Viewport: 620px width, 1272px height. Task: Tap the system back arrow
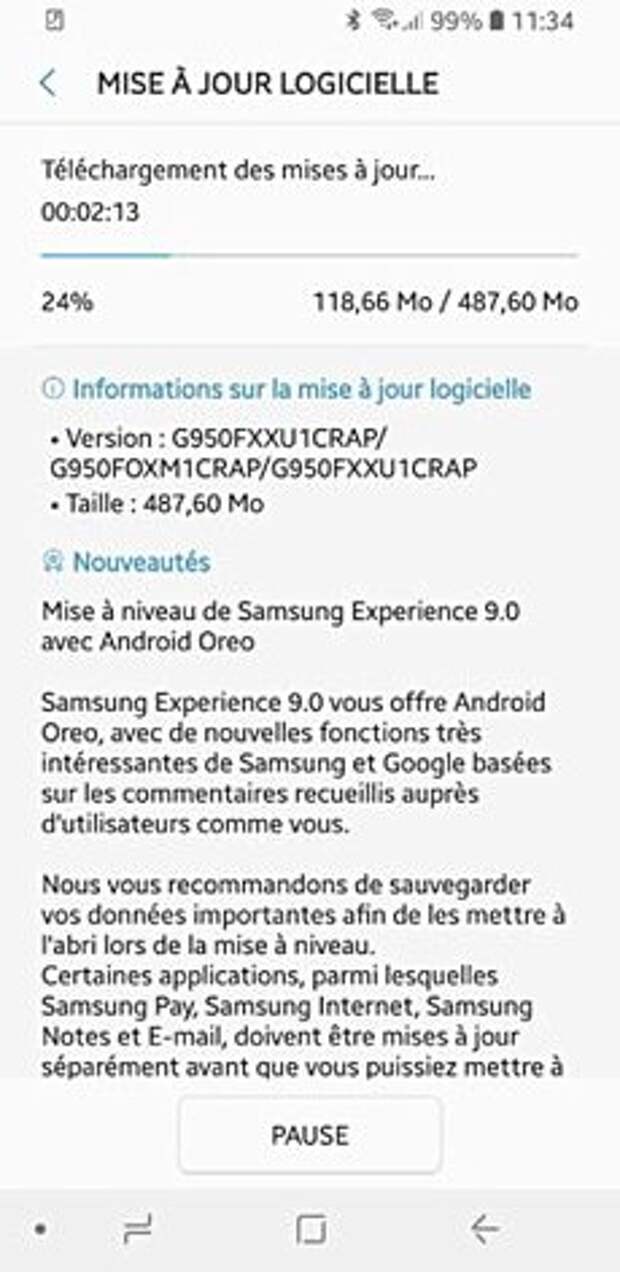pos(485,1229)
